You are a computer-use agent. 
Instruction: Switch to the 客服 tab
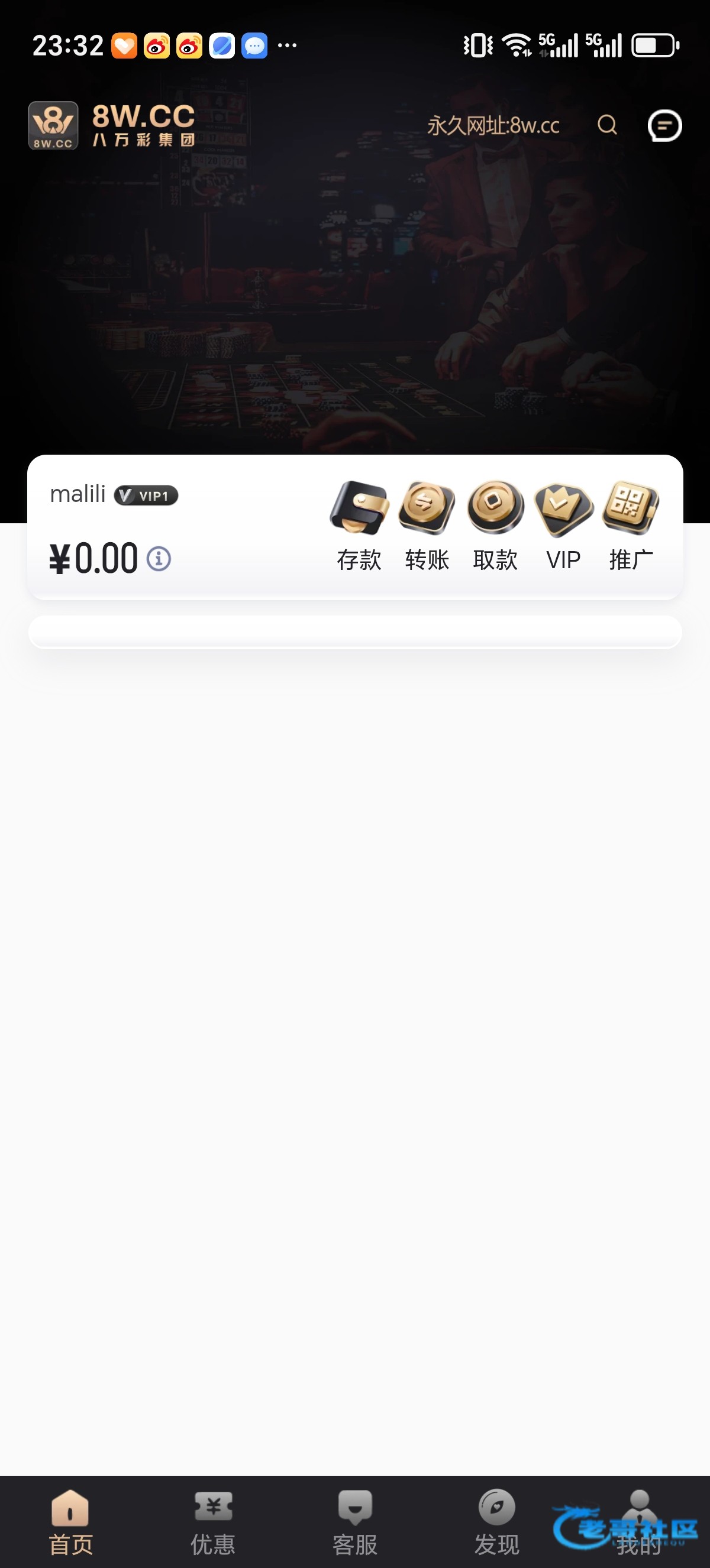[355, 1522]
